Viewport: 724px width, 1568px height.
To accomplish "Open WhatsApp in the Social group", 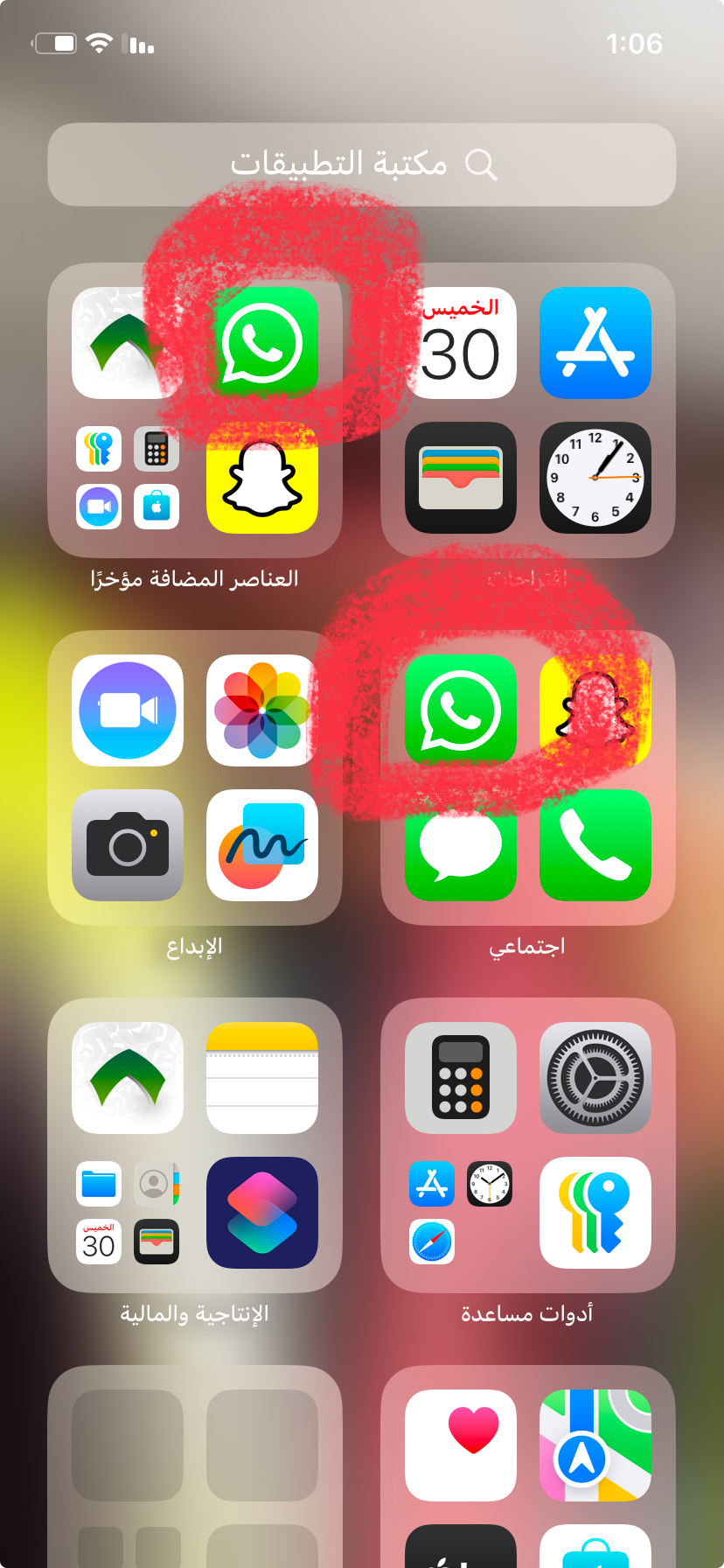I will tap(461, 710).
